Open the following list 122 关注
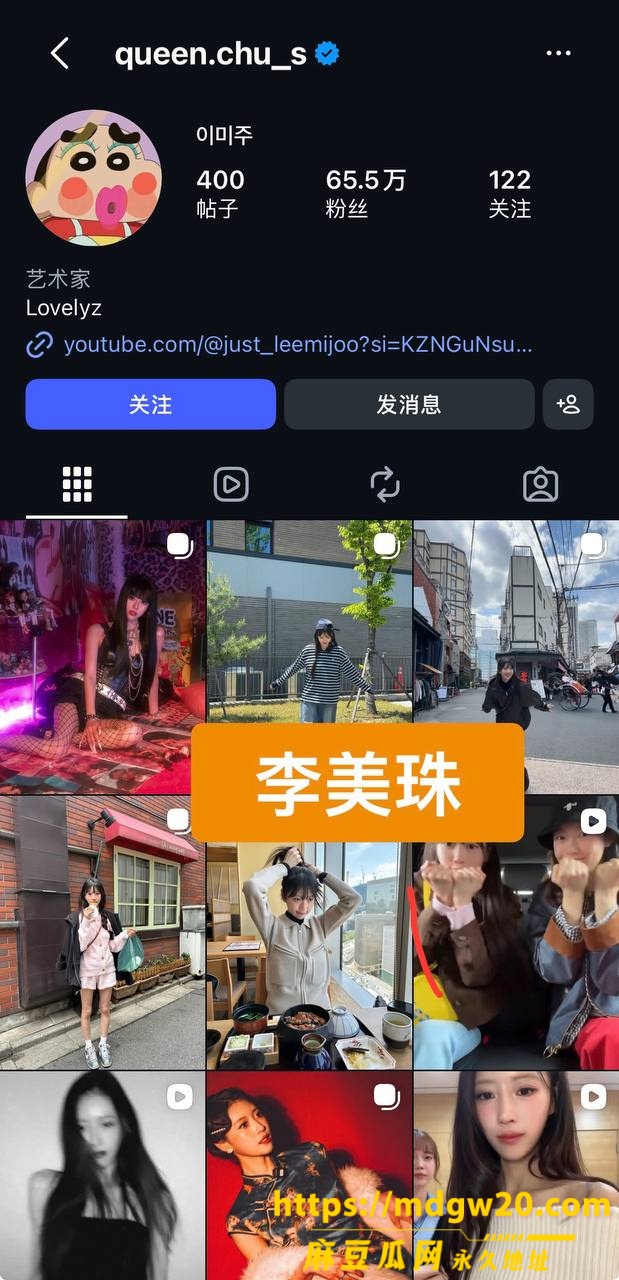The width and height of the screenshot is (619, 1280). click(x=510, y=194)
